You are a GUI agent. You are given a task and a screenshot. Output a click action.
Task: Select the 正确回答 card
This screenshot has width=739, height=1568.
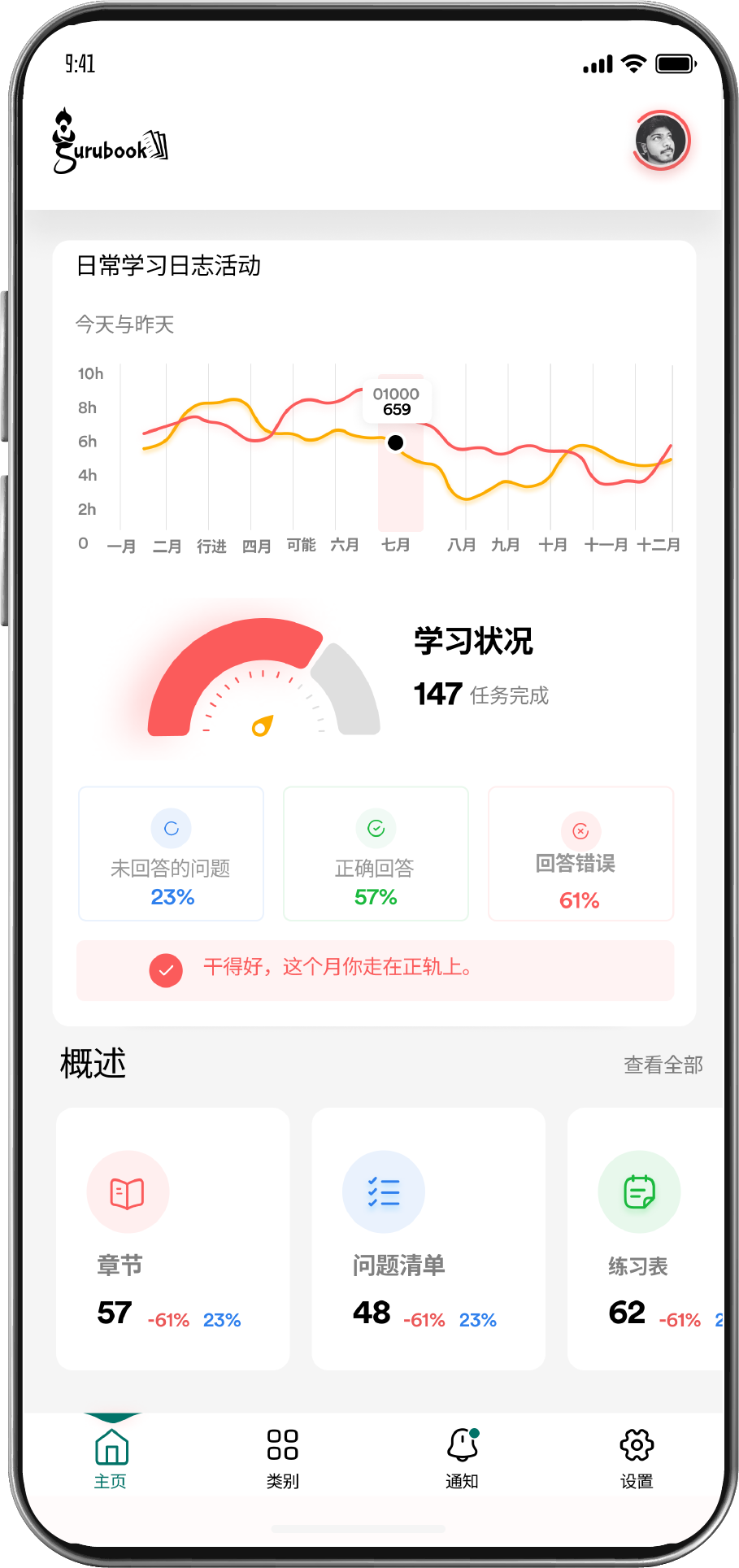pyautogui.click(x=376, y=853)
